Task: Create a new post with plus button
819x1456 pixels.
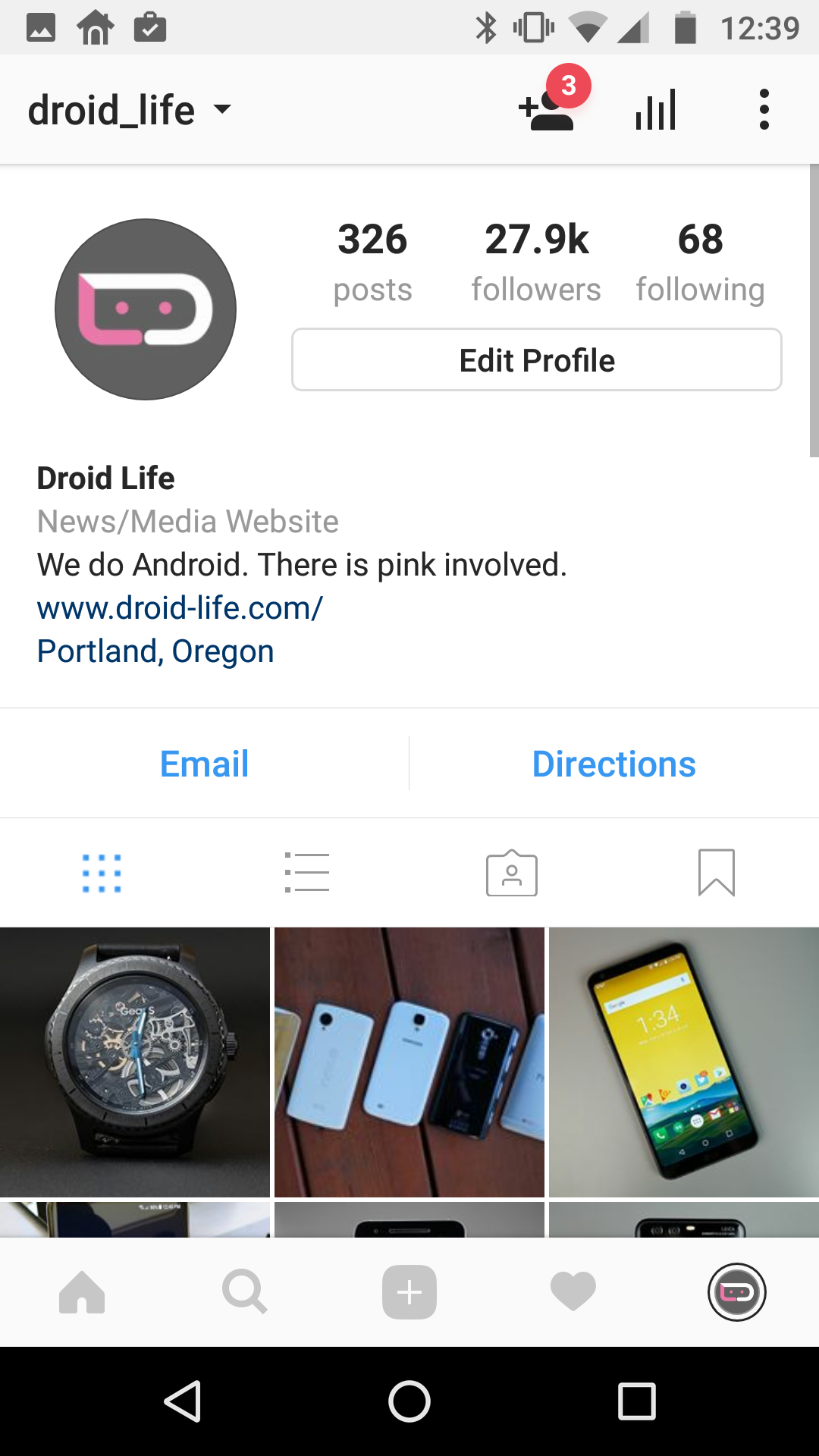Action: pos(409,1292)
